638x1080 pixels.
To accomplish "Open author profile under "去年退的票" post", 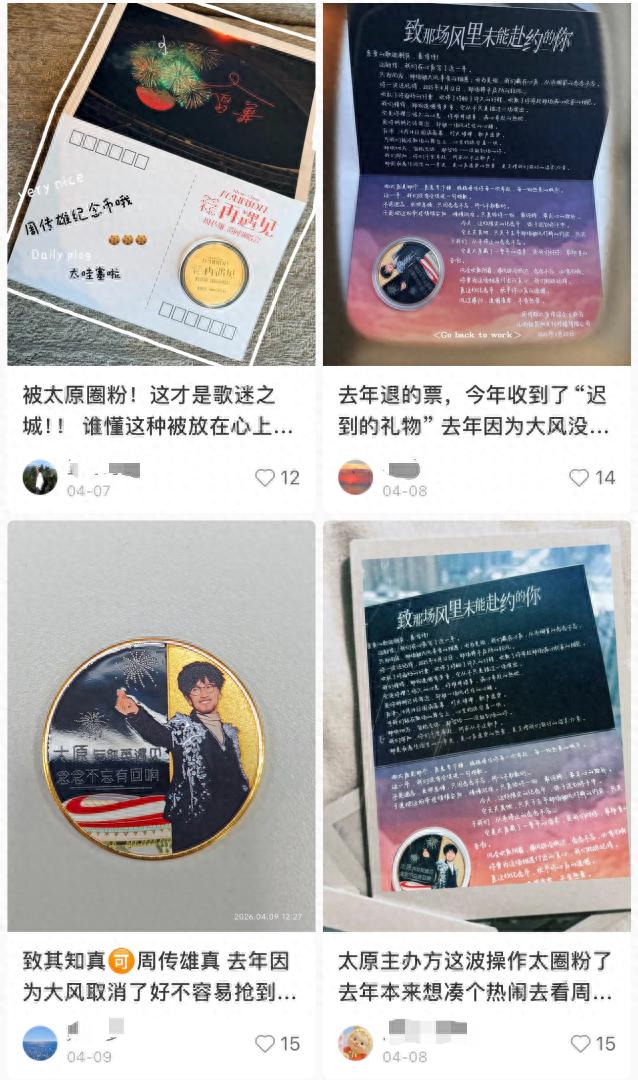I will pyautogui.click(x=355, y=477).
